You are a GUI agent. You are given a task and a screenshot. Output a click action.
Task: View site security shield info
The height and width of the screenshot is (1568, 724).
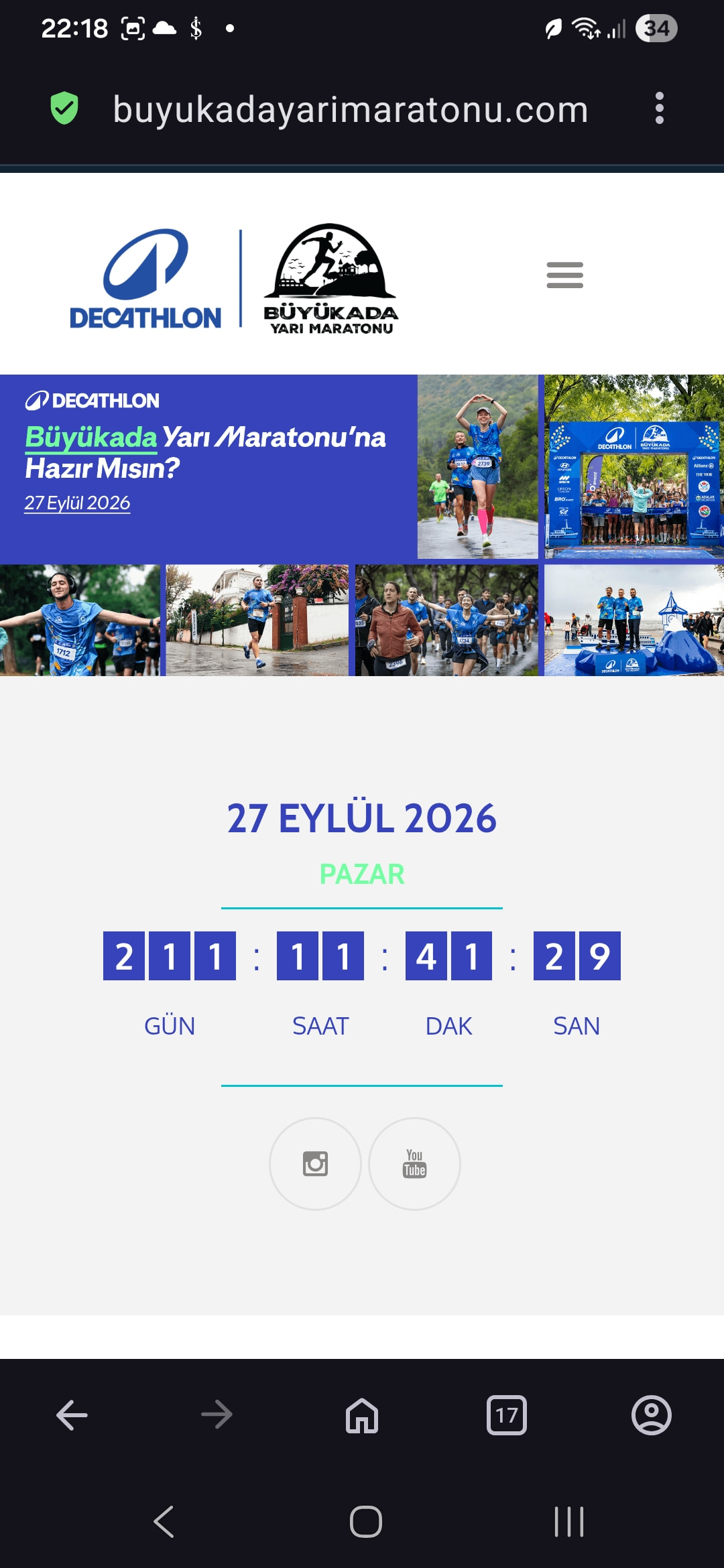[64, 109]
